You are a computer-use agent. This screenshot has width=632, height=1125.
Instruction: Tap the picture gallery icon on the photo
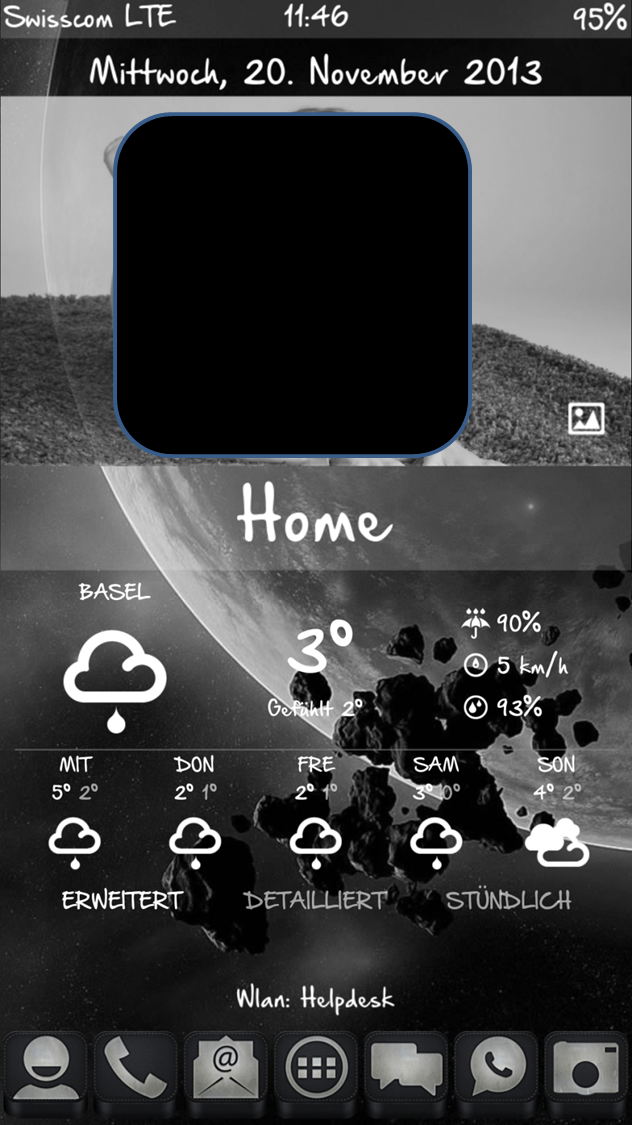click(586, 418)
